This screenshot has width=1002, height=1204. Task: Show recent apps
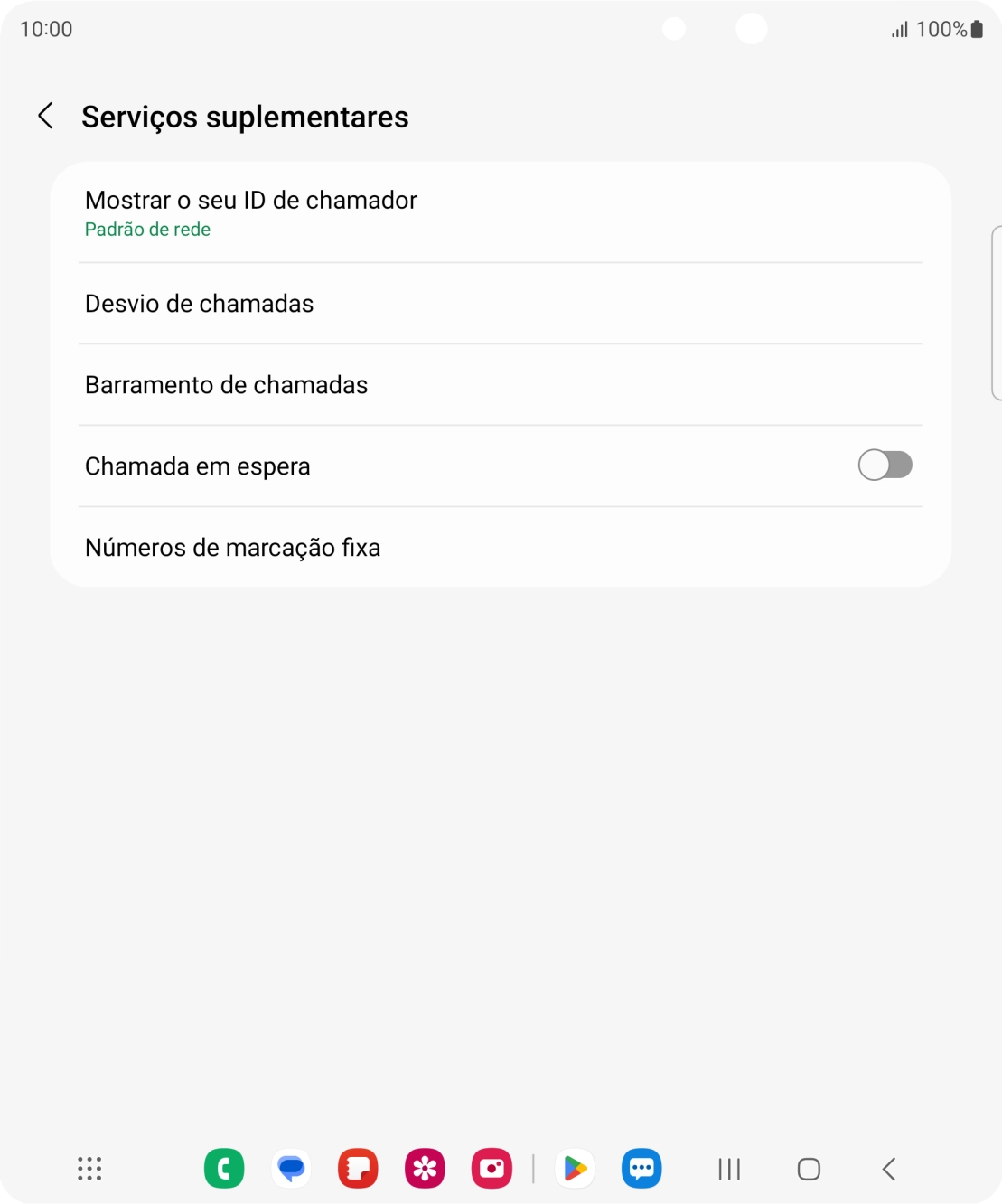pos(728,1168)
